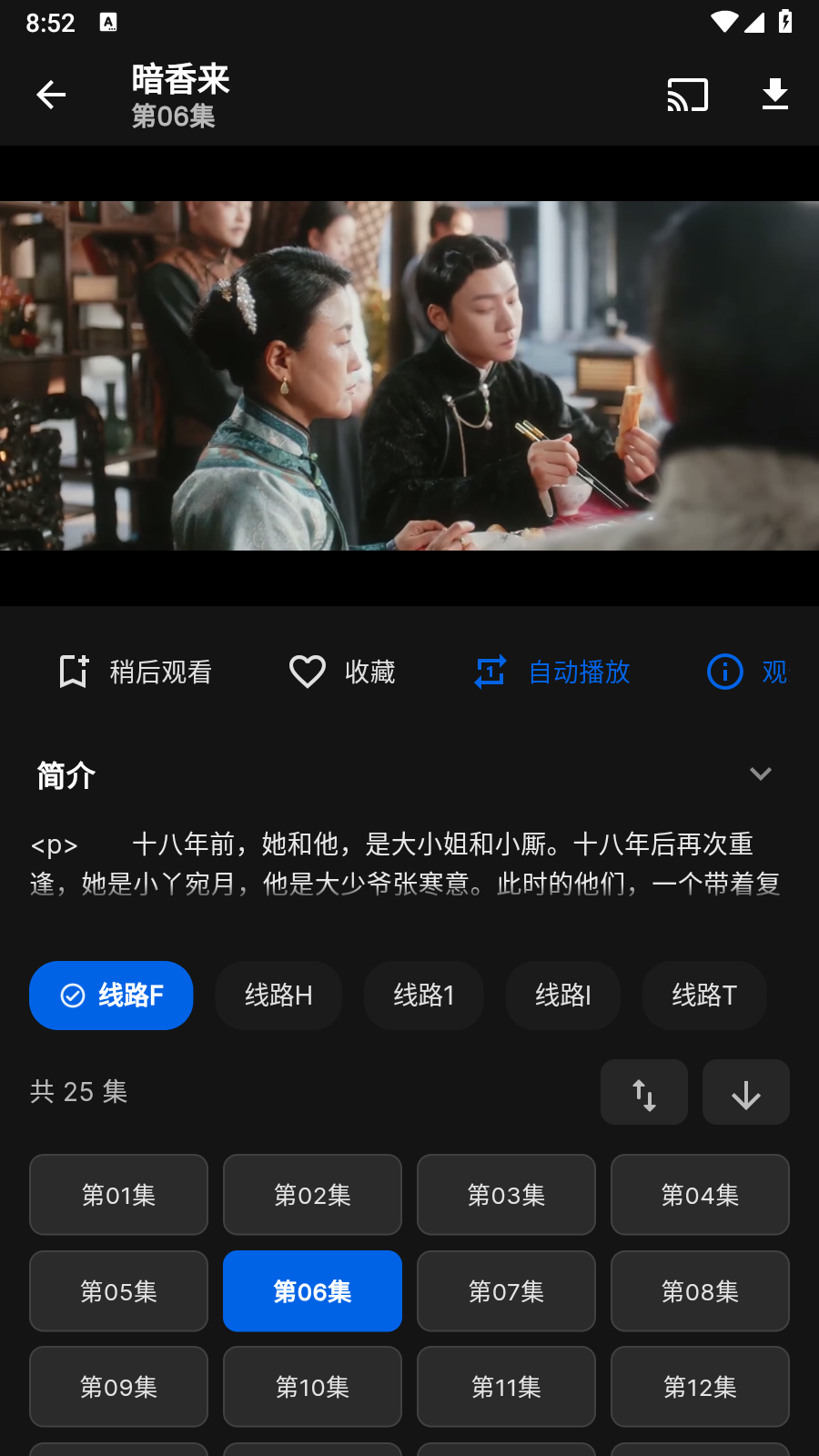
Task: Reverse the episode sort order
Action: tap(644, 1093)
